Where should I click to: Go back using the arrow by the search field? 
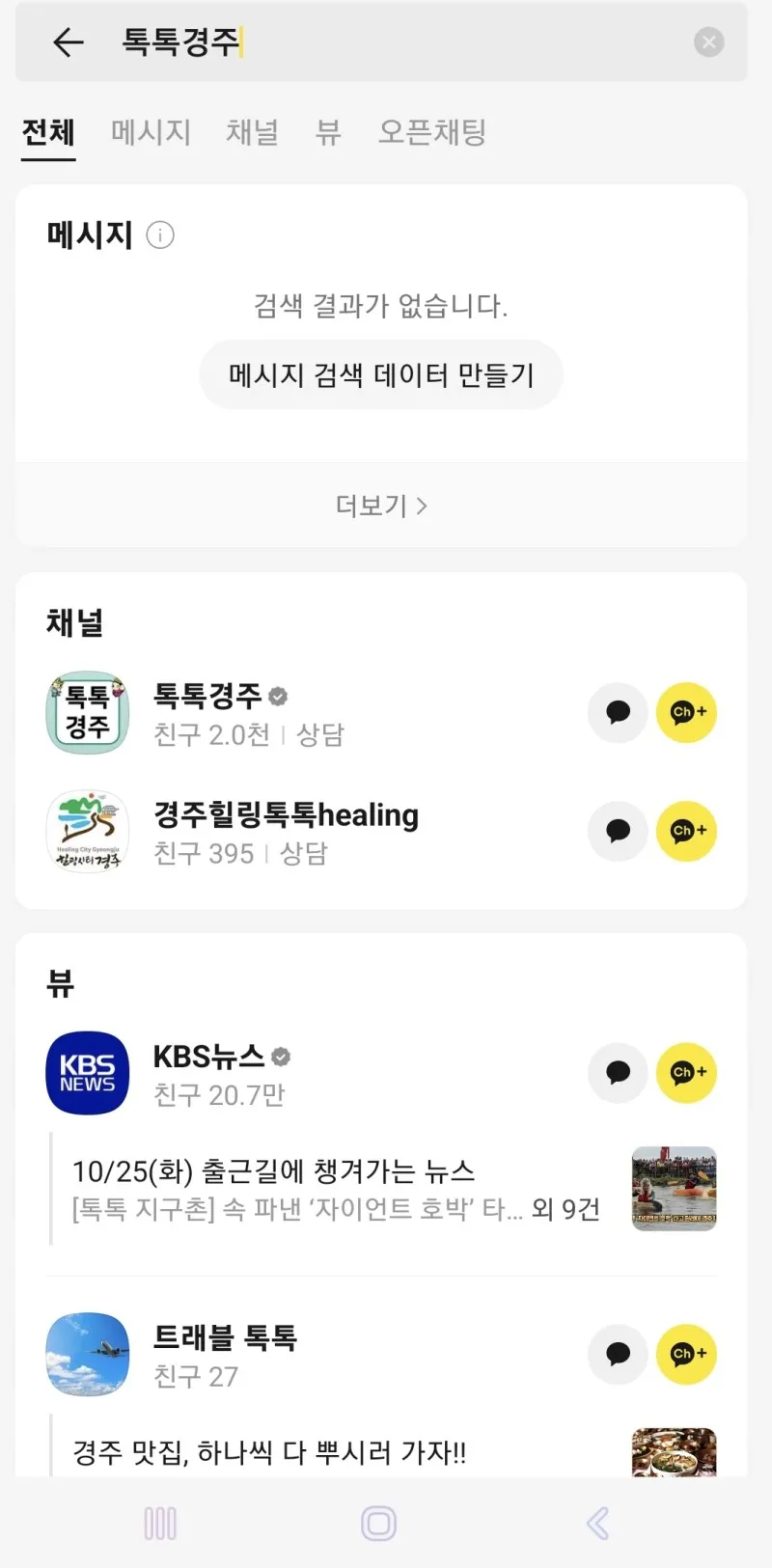click(69, 42)
